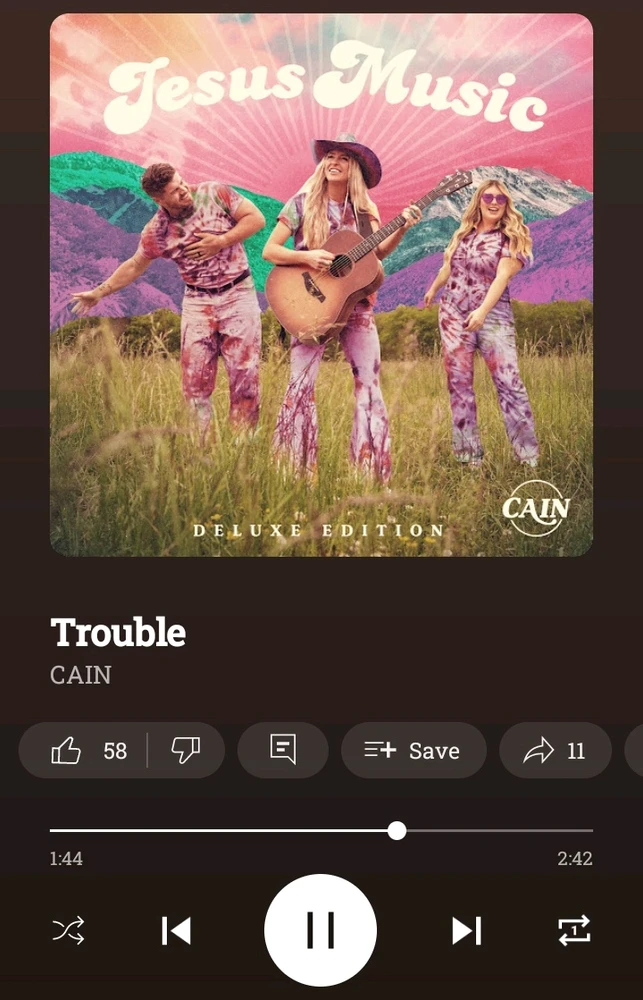Save the song to a playlist
This screenshot has height=1000, width=643.
413,750
